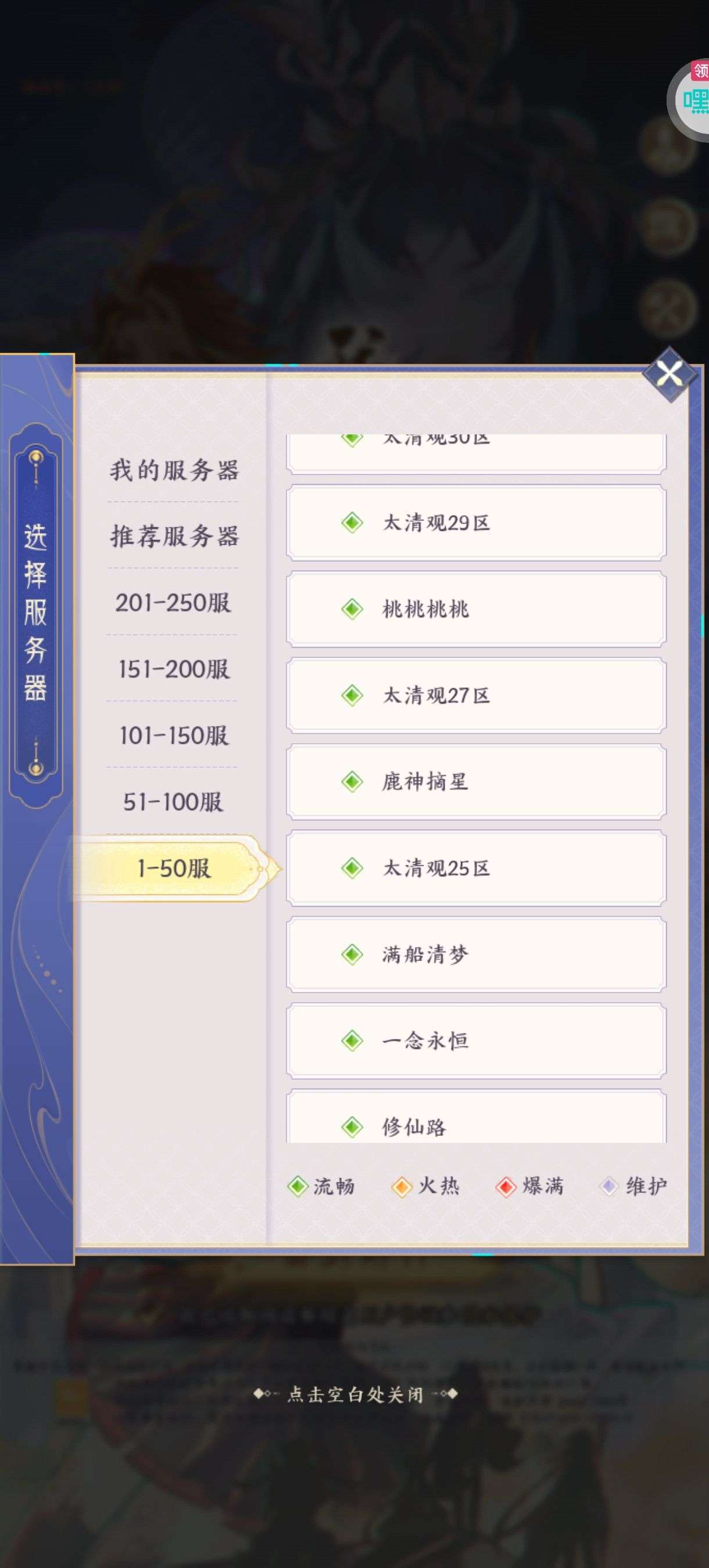Choose server 鹿神摘星
The height and width of the screenshot is (1568, 709).
[x=477, y=782]
